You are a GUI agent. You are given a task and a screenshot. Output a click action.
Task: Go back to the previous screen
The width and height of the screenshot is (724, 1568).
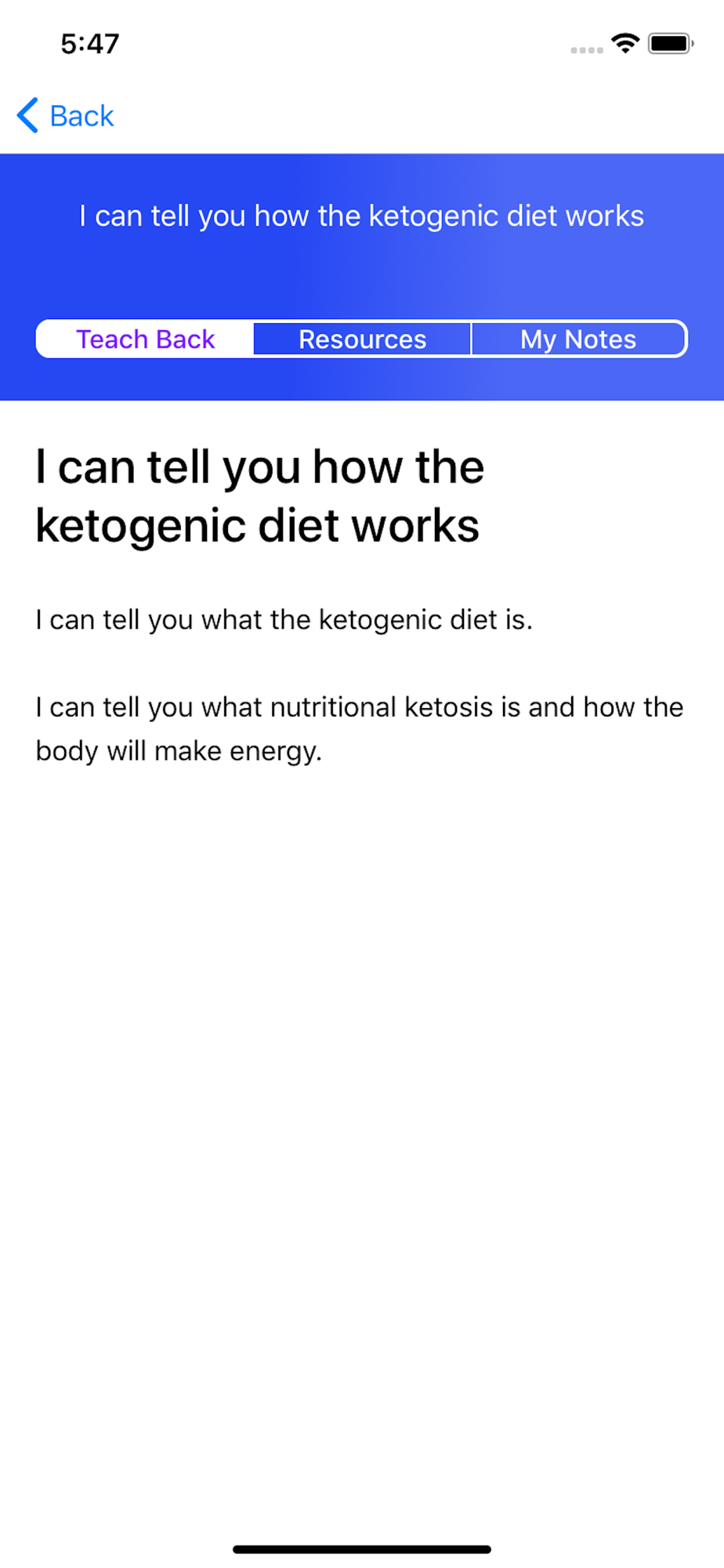pos(66,116)
